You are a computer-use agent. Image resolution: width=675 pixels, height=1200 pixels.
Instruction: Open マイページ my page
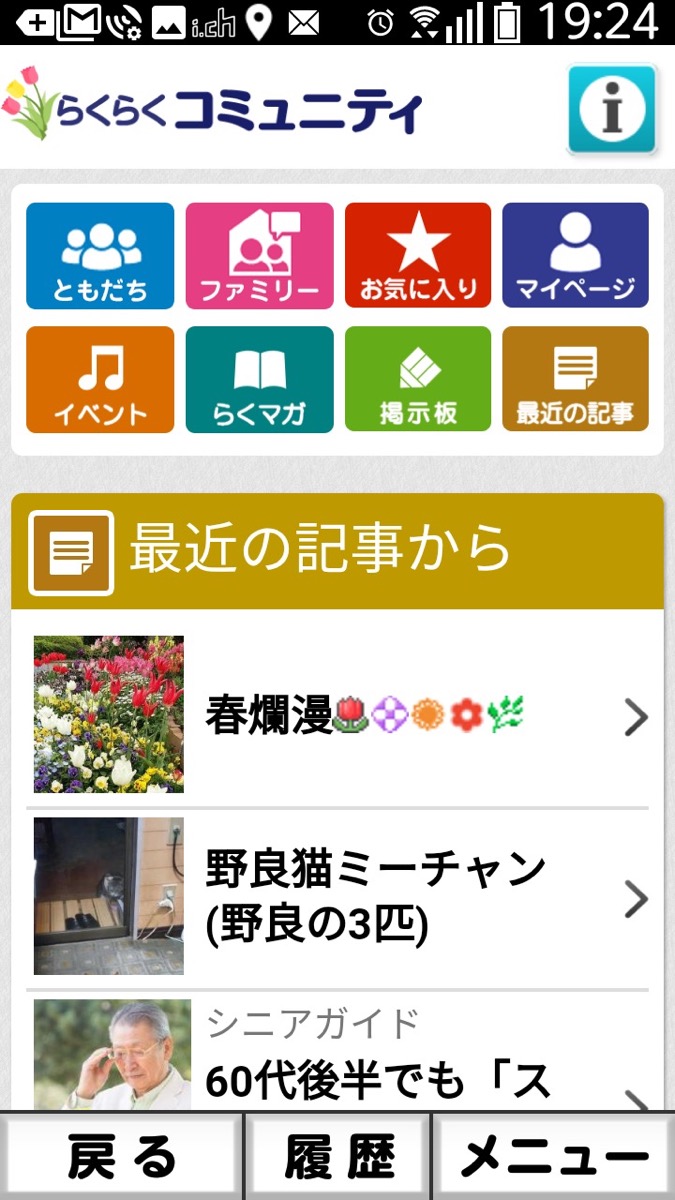click(575, 256)
